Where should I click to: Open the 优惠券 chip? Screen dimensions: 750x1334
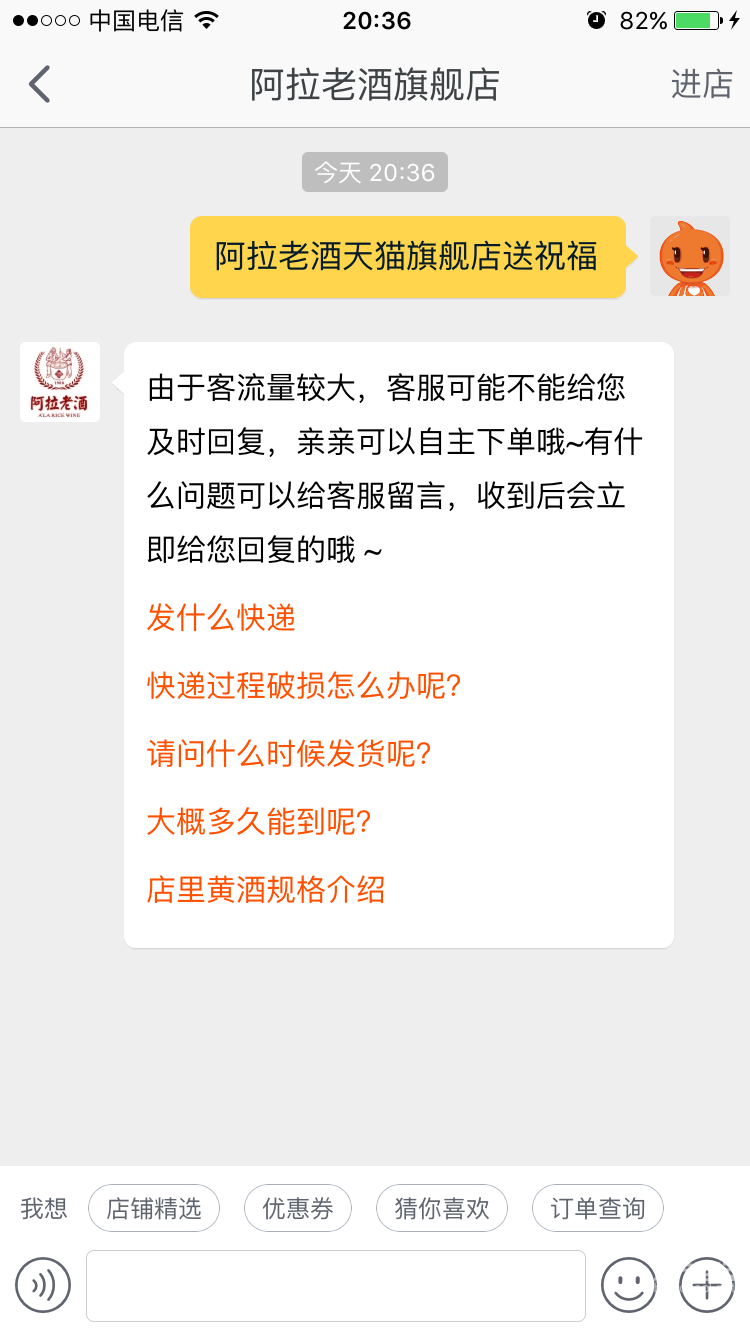pyautogui.click(x=298, y=1208)
